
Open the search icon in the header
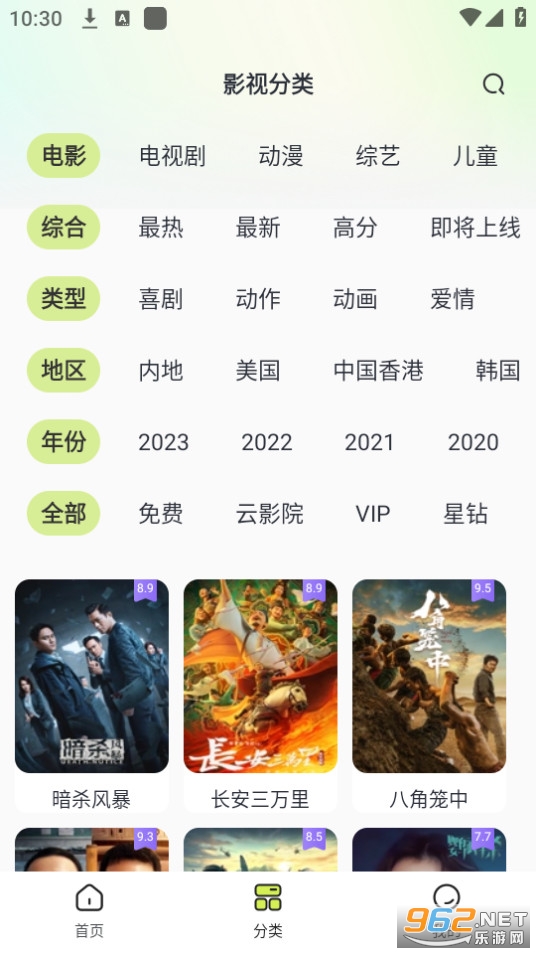493,84
